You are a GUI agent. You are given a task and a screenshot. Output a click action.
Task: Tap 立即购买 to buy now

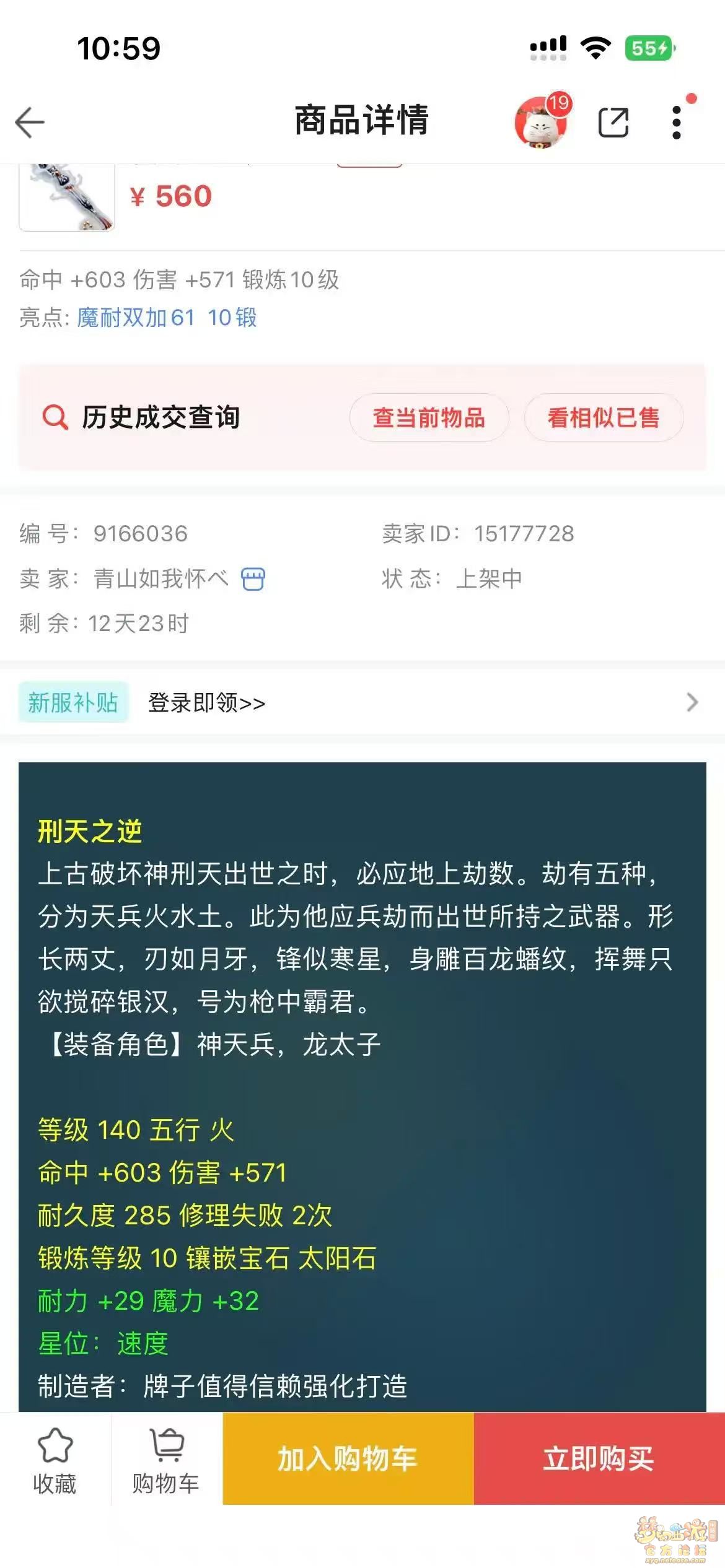[599, 1459]
